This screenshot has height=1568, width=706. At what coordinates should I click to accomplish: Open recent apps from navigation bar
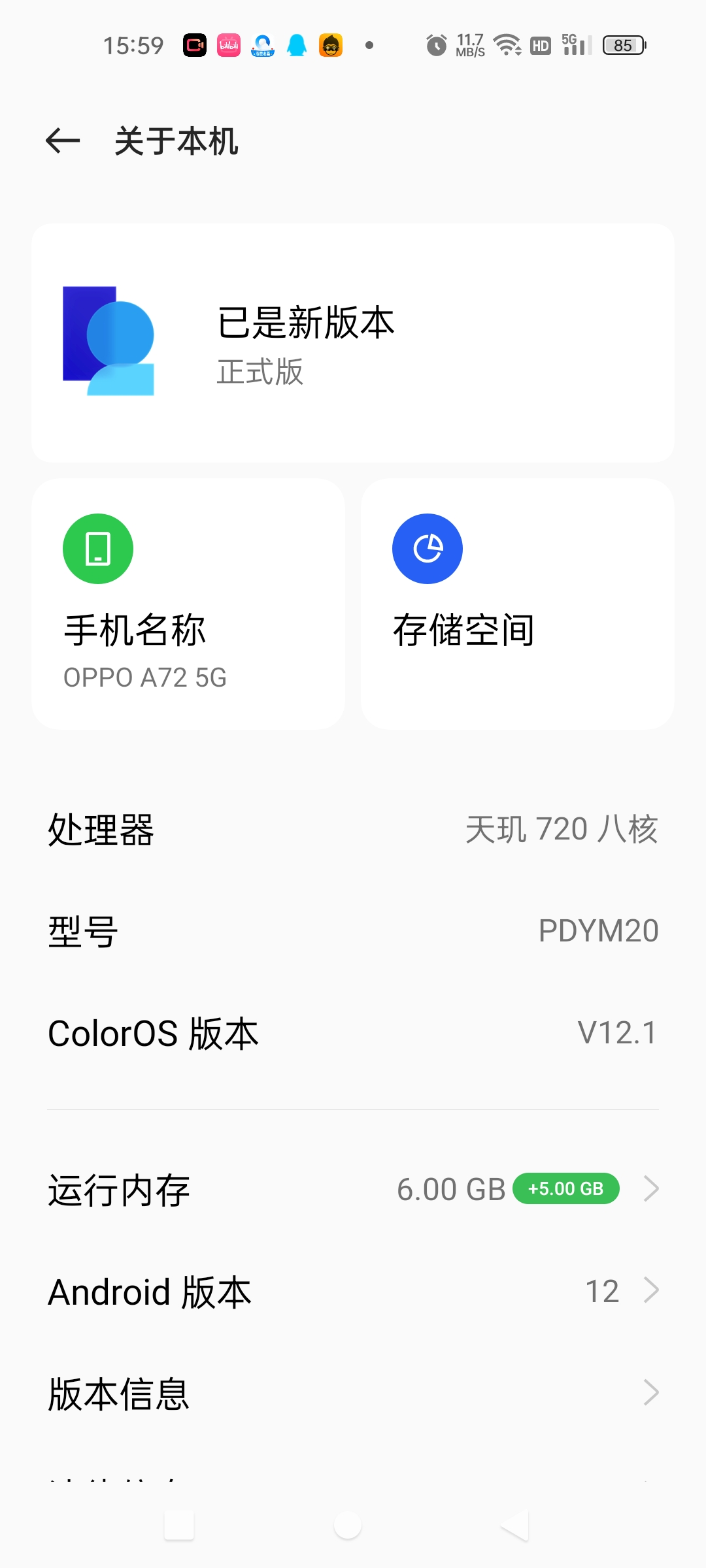[x=179, y=1526]
